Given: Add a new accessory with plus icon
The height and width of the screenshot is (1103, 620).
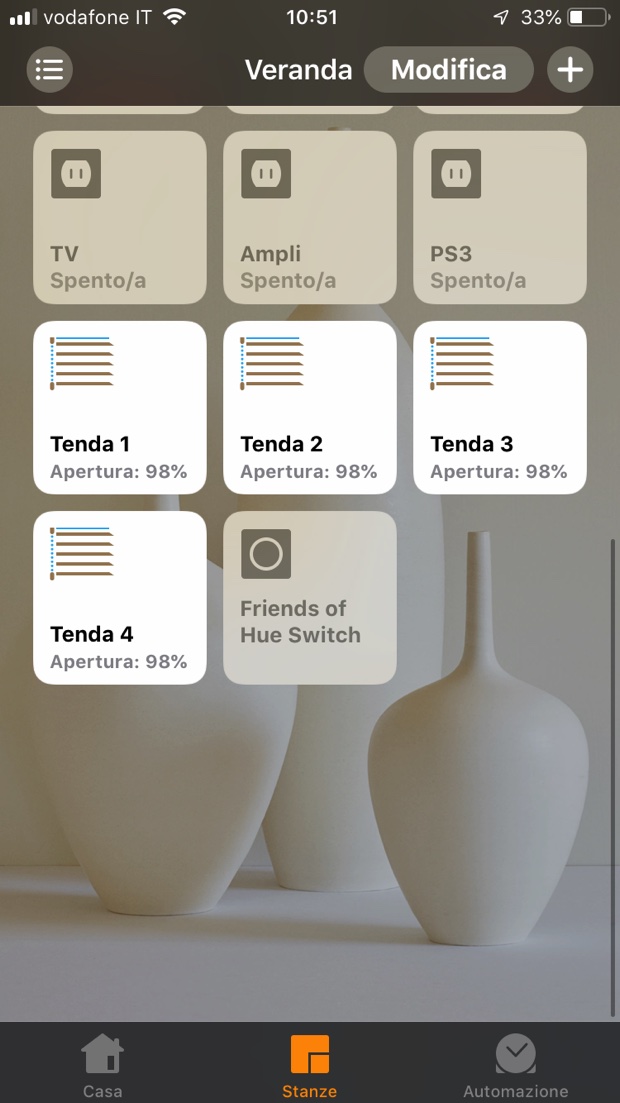Looking at the screenshot, I should click(570, 70).
